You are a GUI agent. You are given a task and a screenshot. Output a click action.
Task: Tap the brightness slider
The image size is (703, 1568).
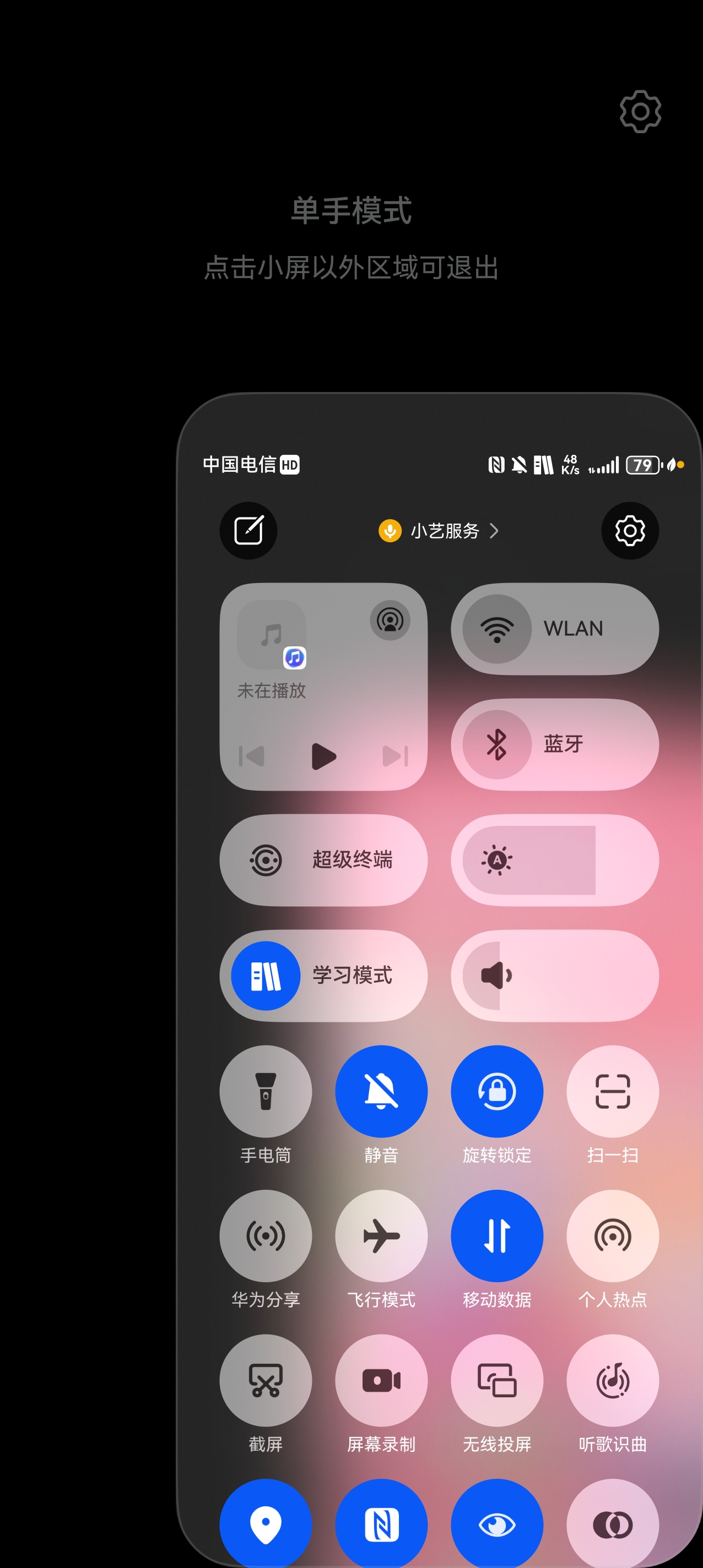(x=554, y=860)
